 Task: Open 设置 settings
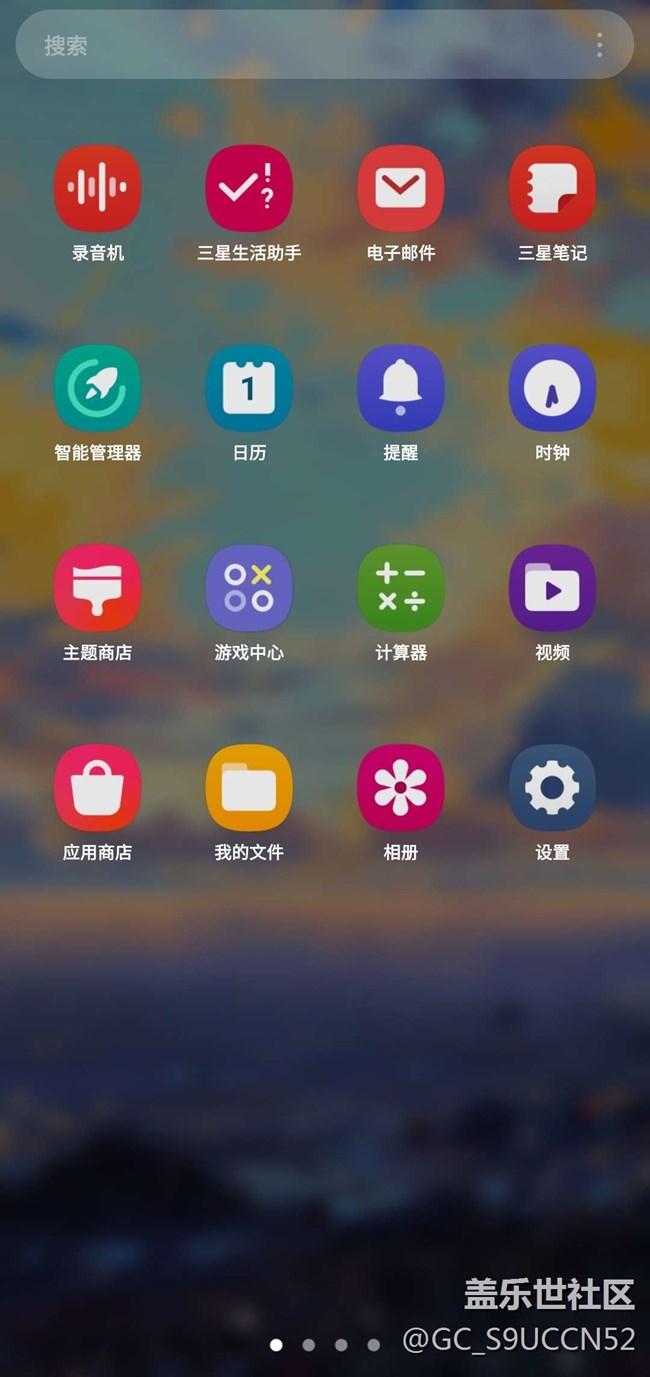[x=552, y=789]
